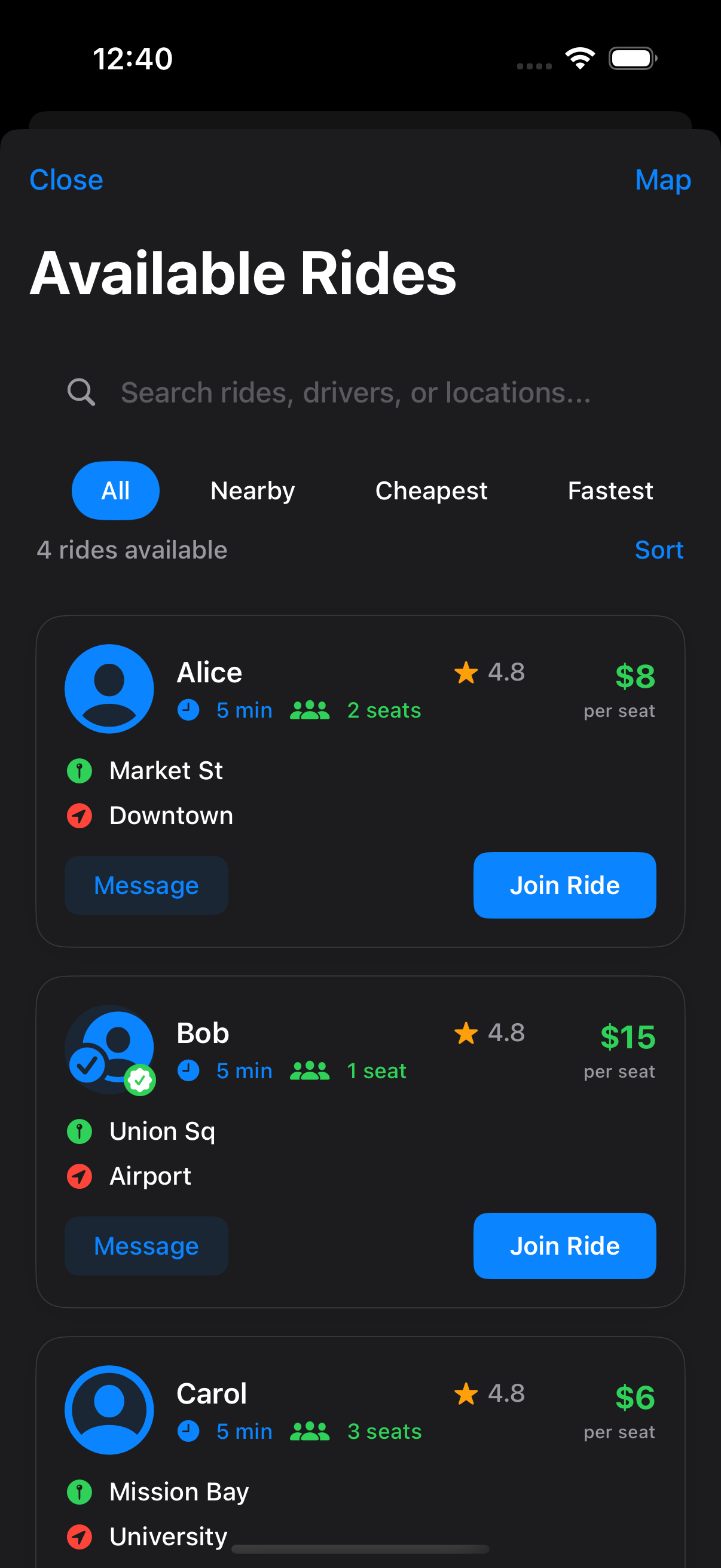721x1568 pixels.
Task: Select the All filter tab
Action: tap(115, 490)
